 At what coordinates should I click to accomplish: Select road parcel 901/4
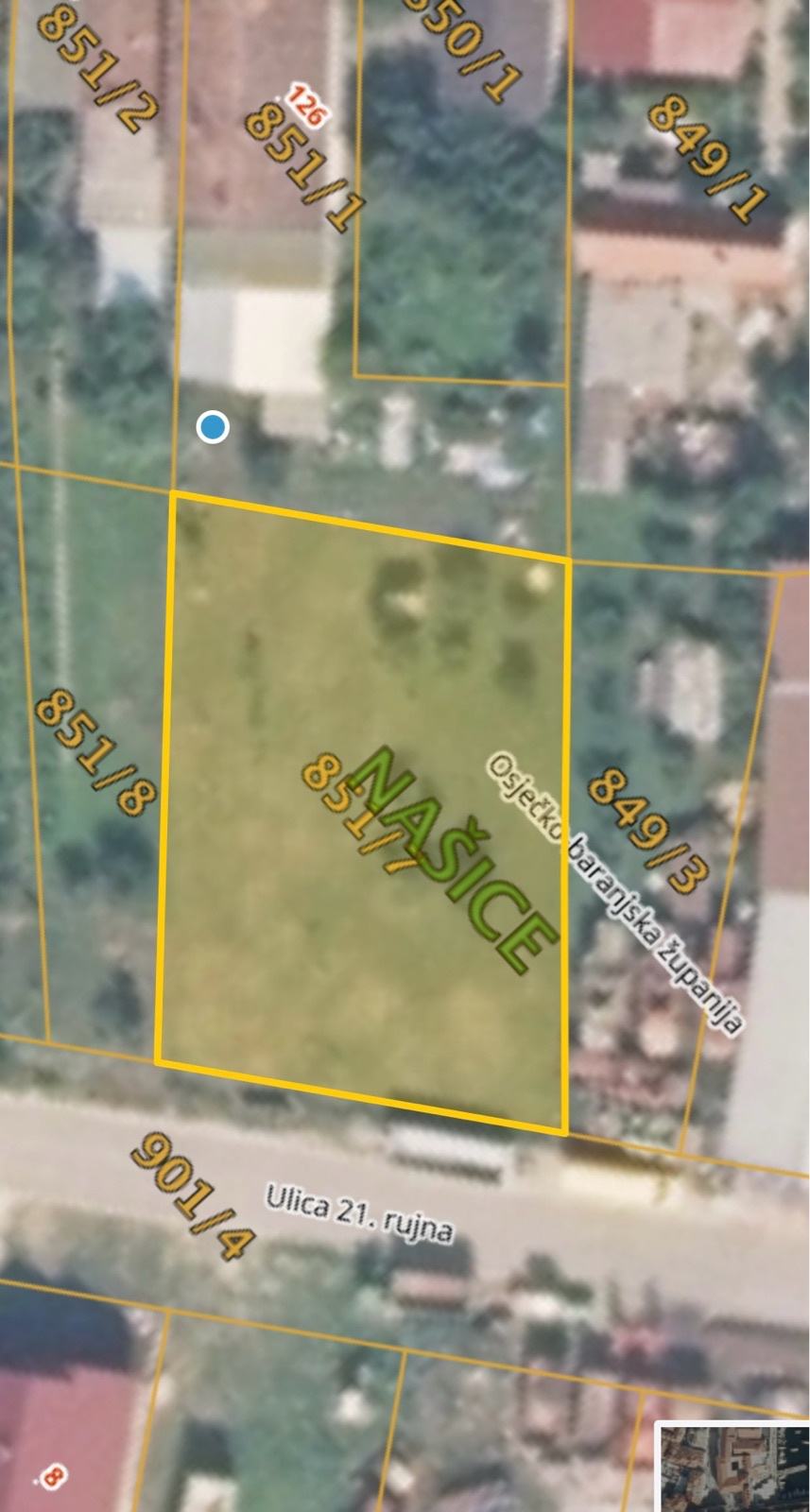click(193, 1196)
